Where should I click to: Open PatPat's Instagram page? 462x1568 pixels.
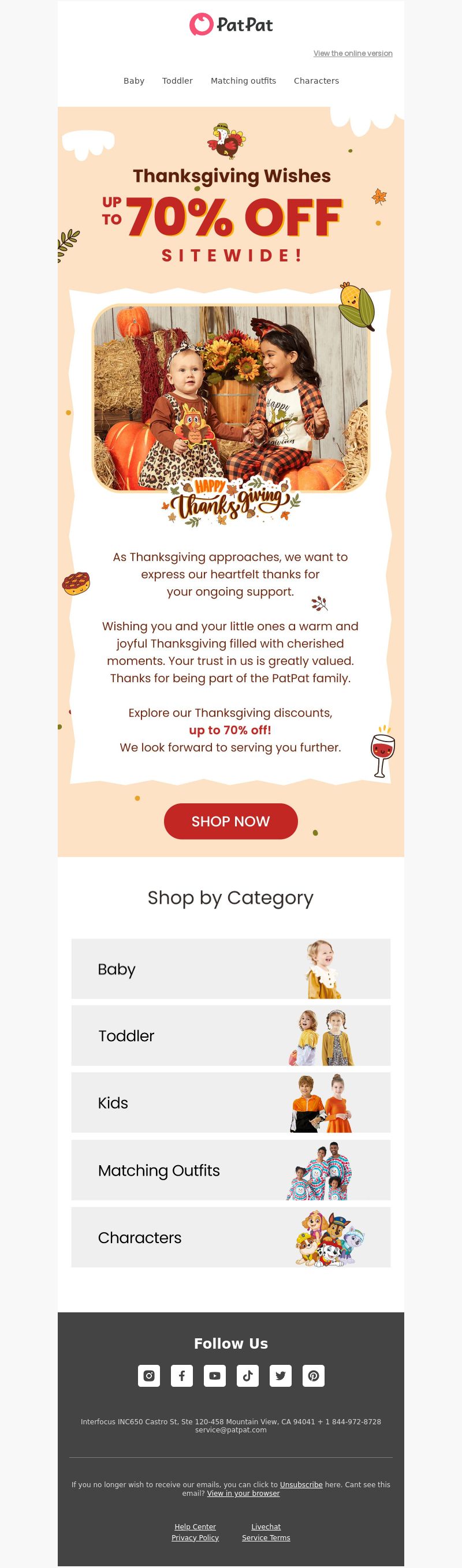[x=149, y=1376]
